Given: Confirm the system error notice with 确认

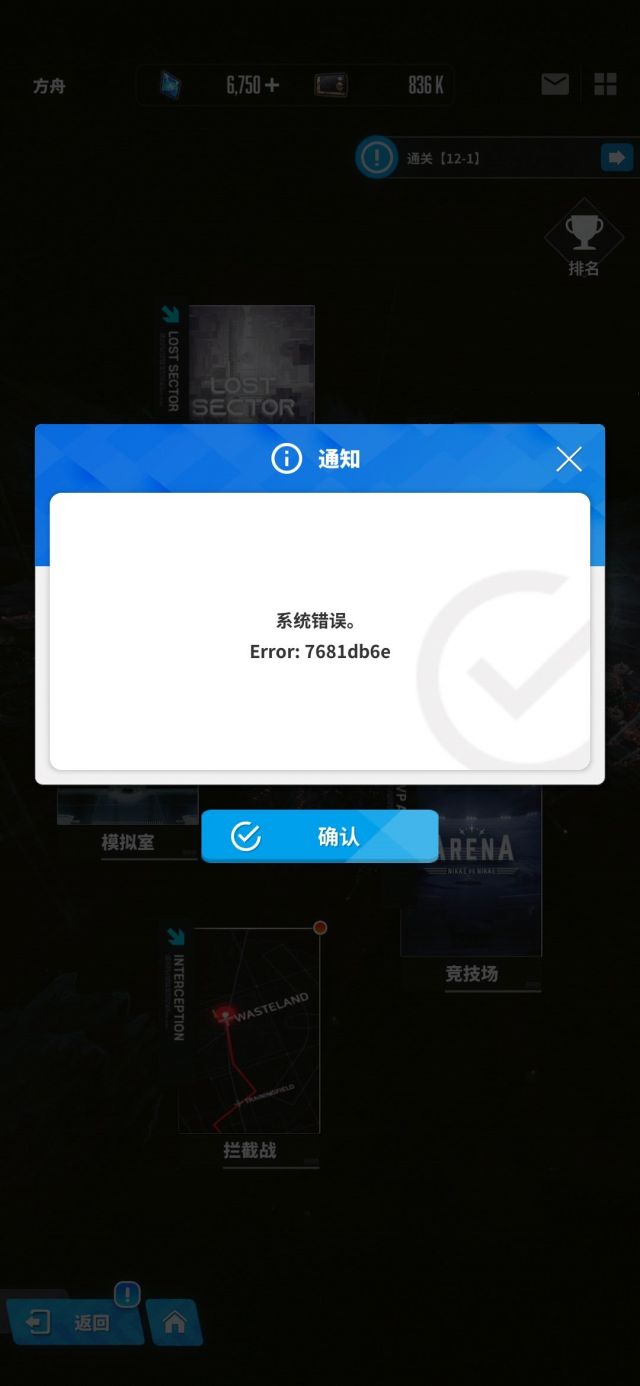Looking at the screenshot, I should point(320,836).
